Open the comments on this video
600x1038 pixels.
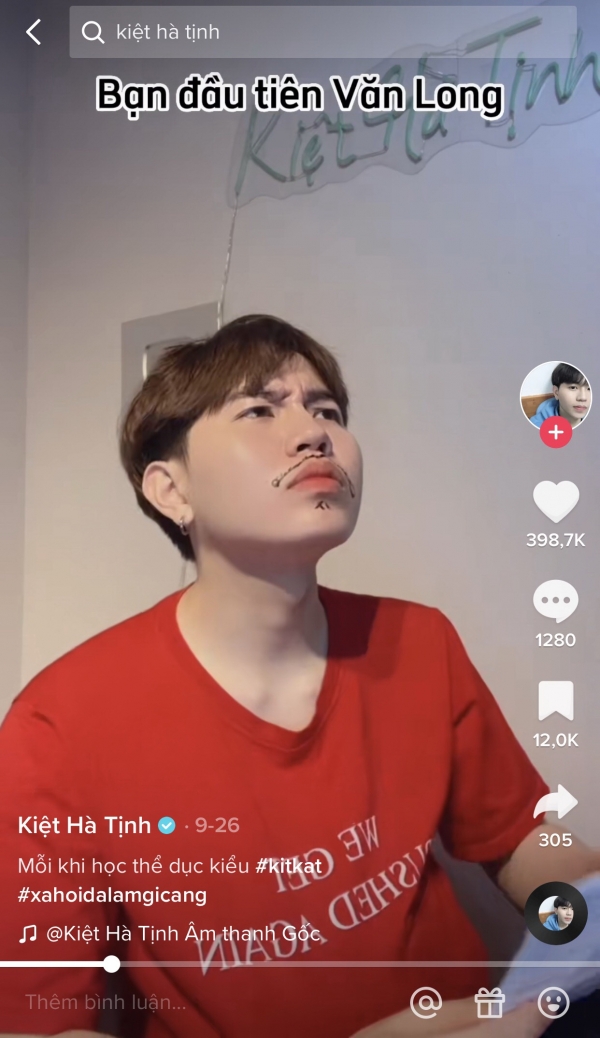point(555,601)
